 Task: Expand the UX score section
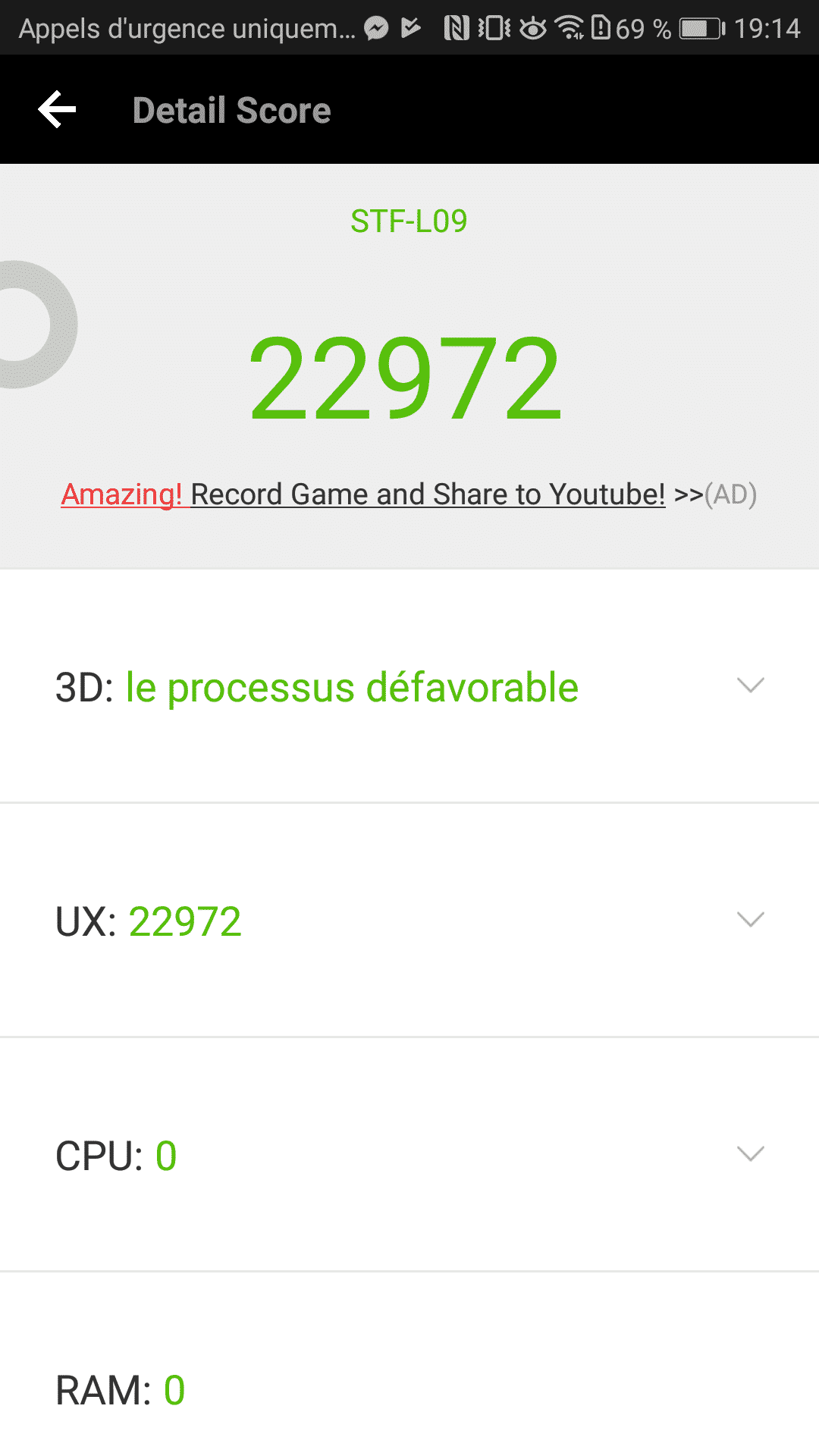point(409,921)
